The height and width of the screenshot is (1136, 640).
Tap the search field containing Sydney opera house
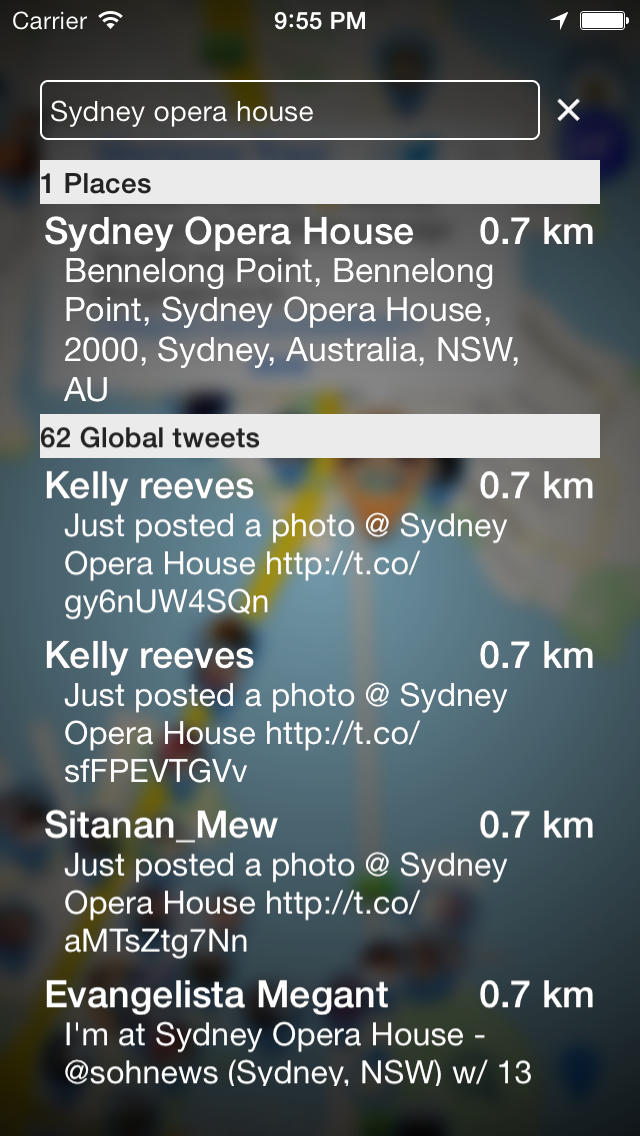point(289,110)
